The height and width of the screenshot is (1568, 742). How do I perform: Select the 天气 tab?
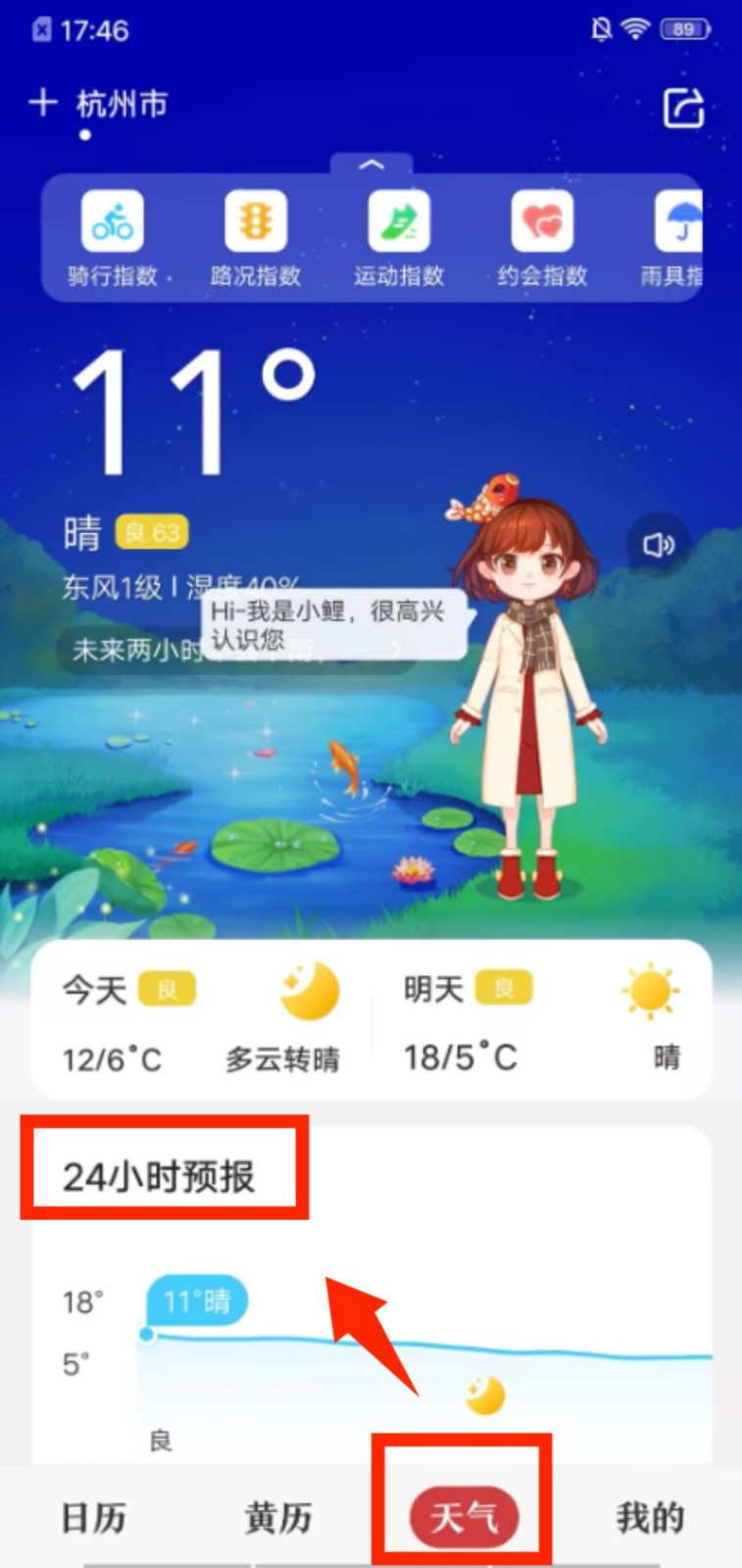463,1517
